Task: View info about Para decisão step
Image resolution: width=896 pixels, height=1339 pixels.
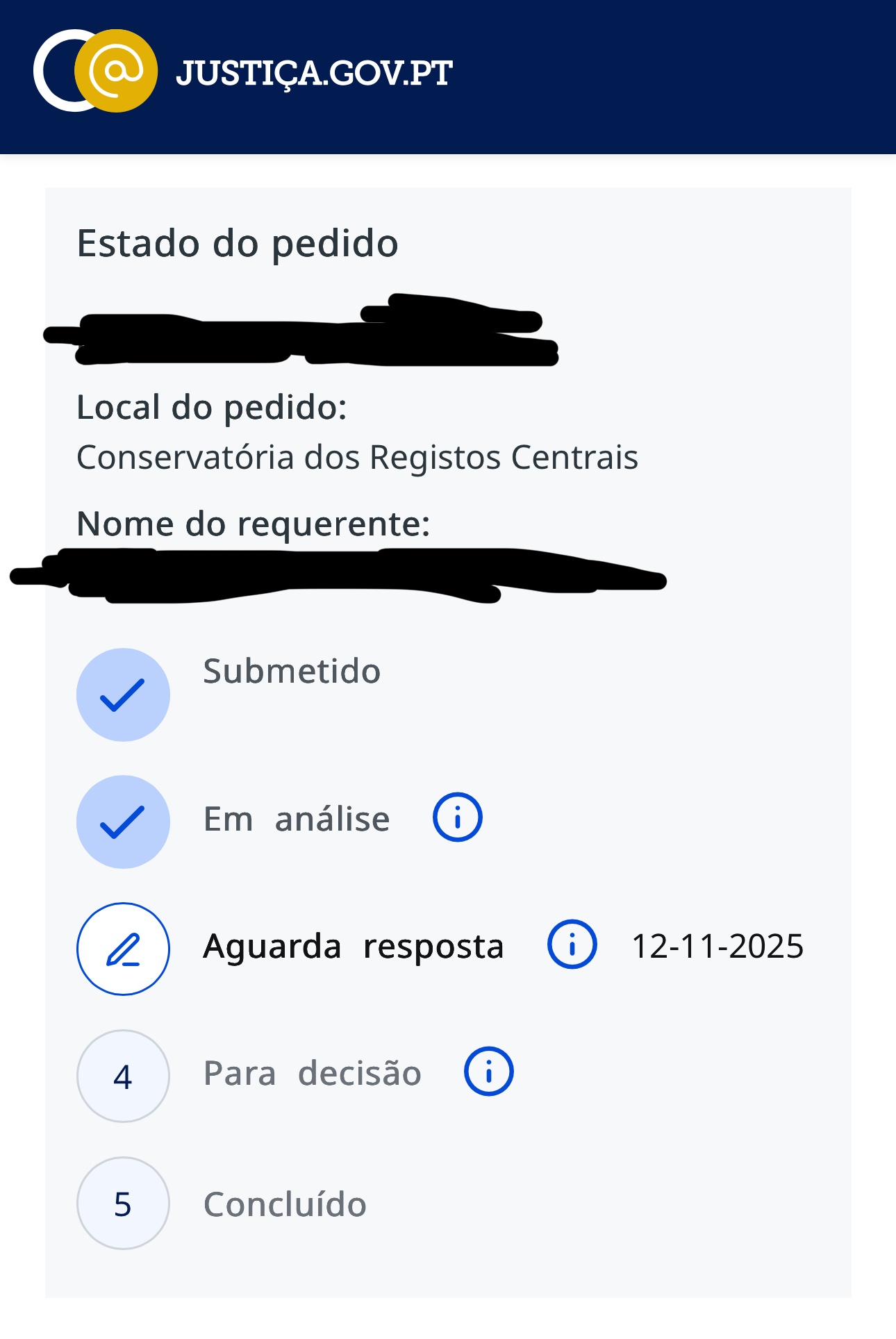Action: (x=488, y=1072)
